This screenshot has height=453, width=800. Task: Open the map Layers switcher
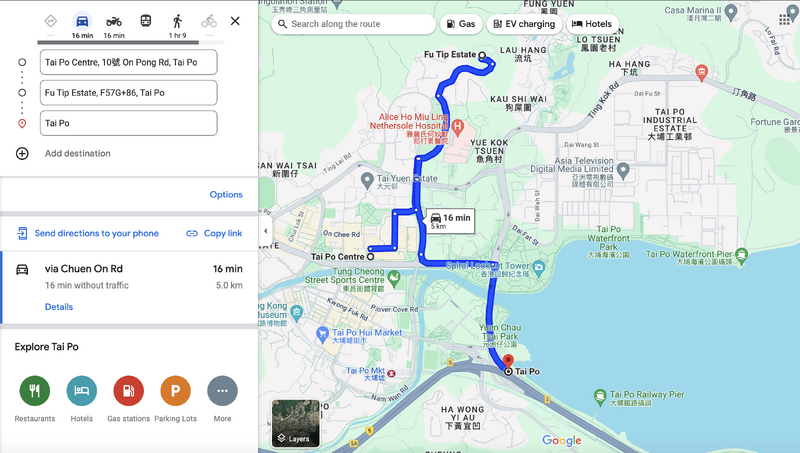tap(296, 422)
